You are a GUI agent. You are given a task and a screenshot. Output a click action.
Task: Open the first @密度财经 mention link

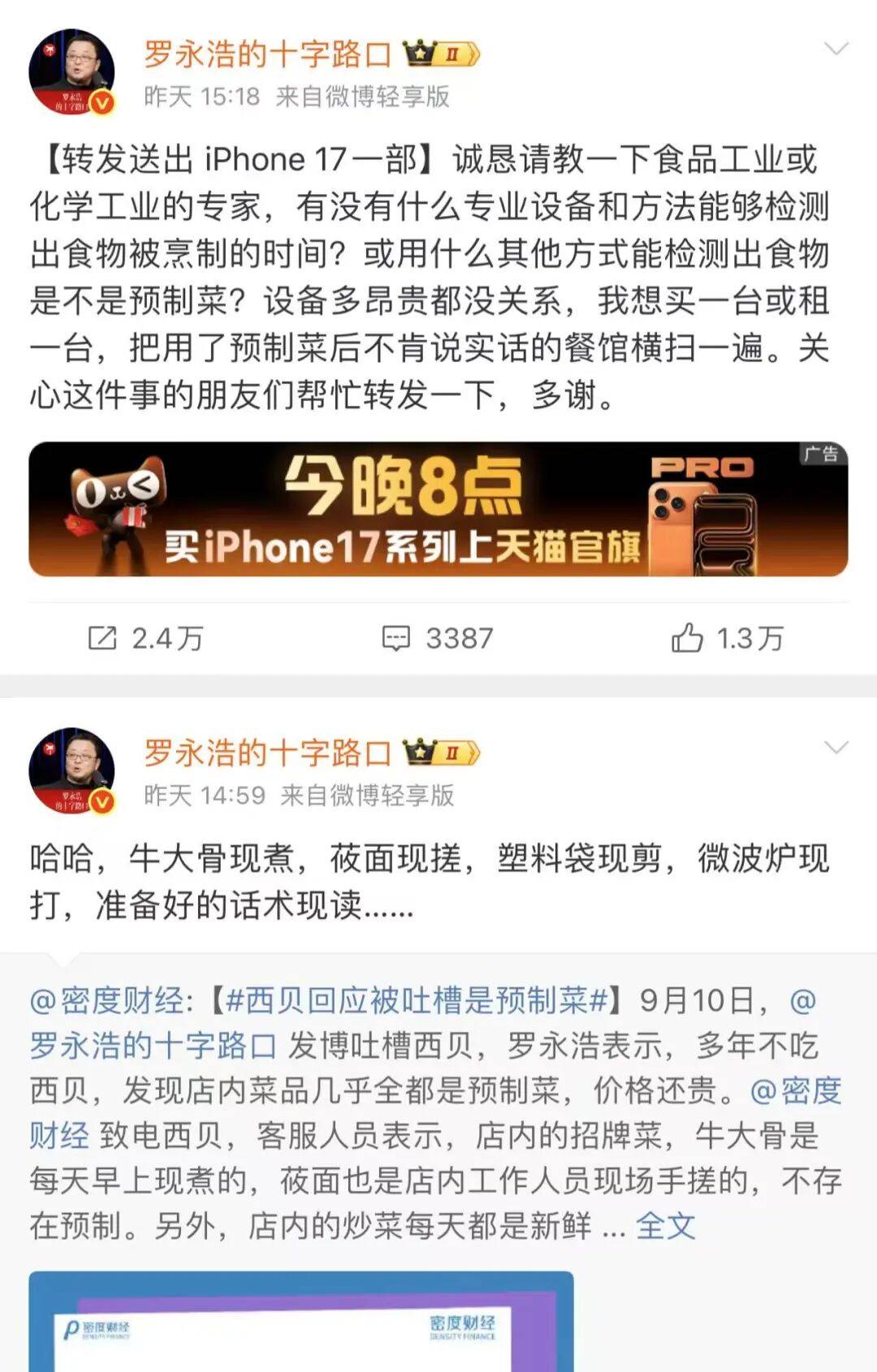tap(110, 1001)
